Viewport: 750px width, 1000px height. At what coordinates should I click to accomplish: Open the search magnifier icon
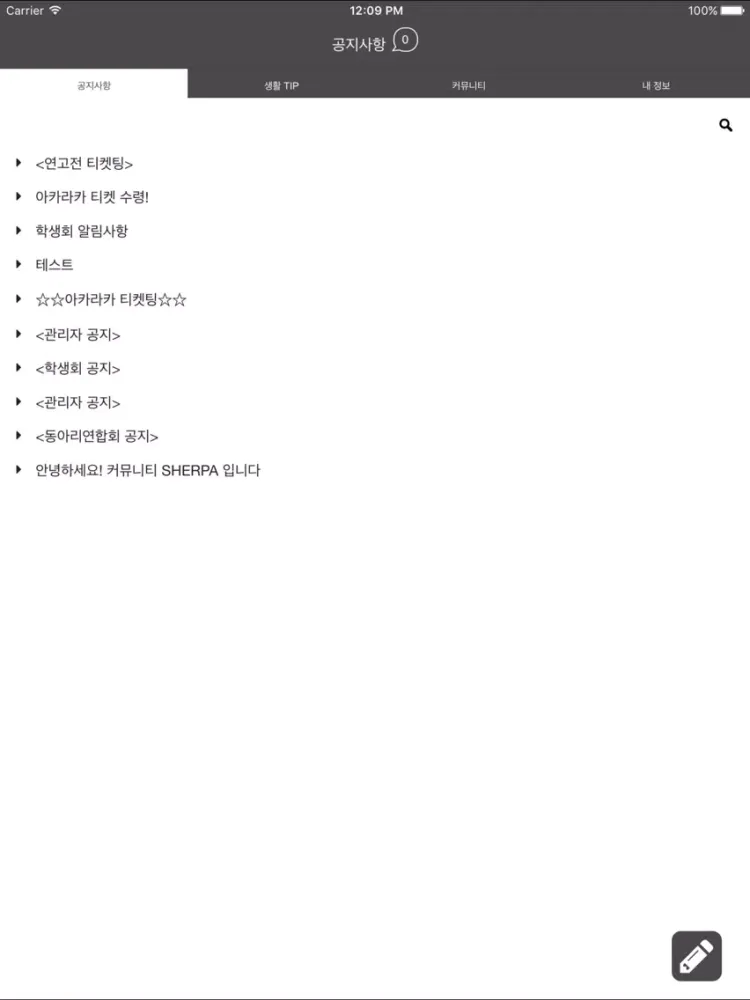click(x=726, y=125)
